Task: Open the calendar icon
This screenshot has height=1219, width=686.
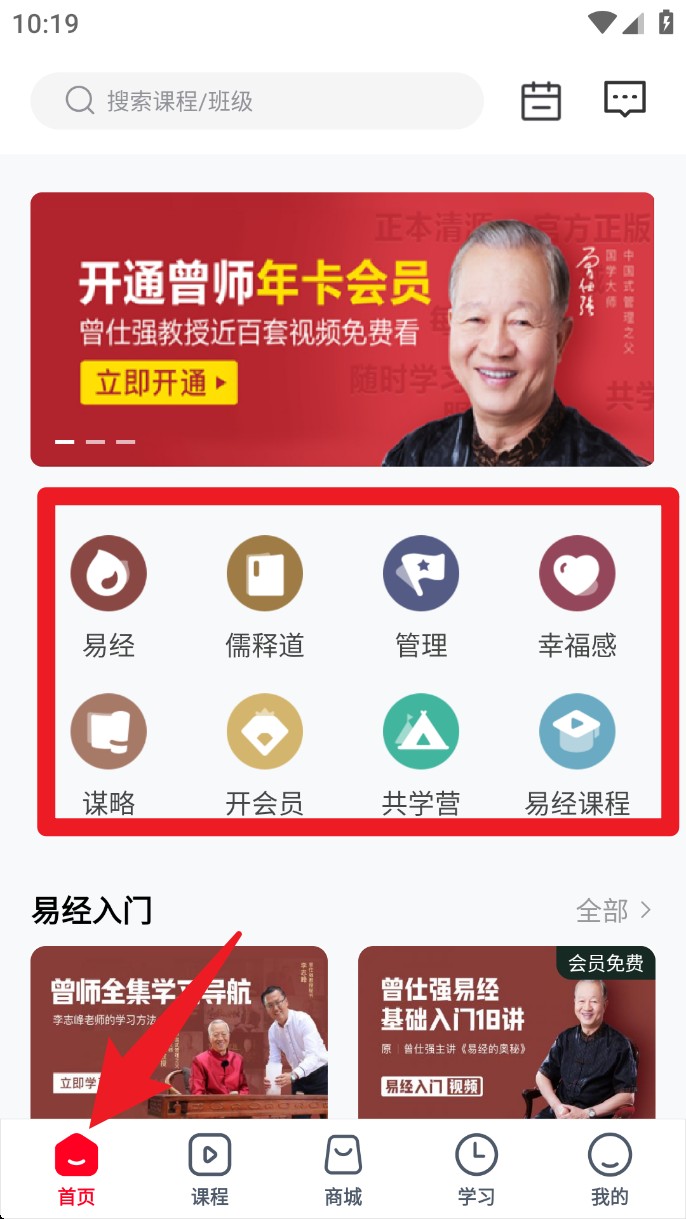Action: (x=541, y=101)
